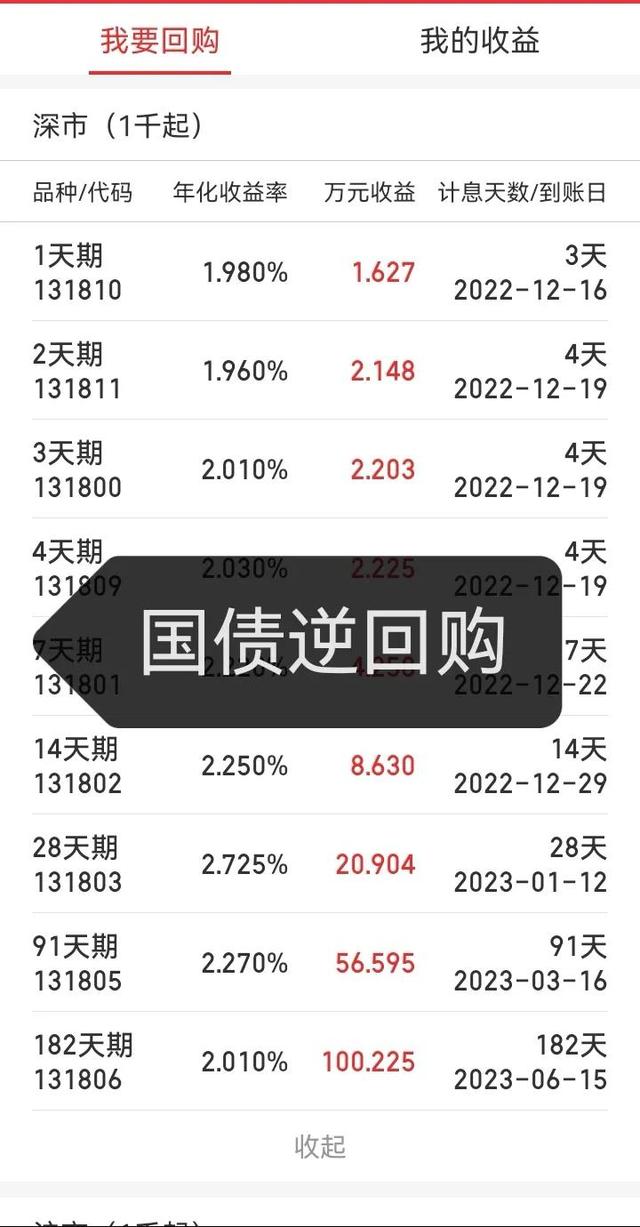640x1227 pixels.
Task: Open the 1天期 131810 row
Action: [x=320, y=272]
